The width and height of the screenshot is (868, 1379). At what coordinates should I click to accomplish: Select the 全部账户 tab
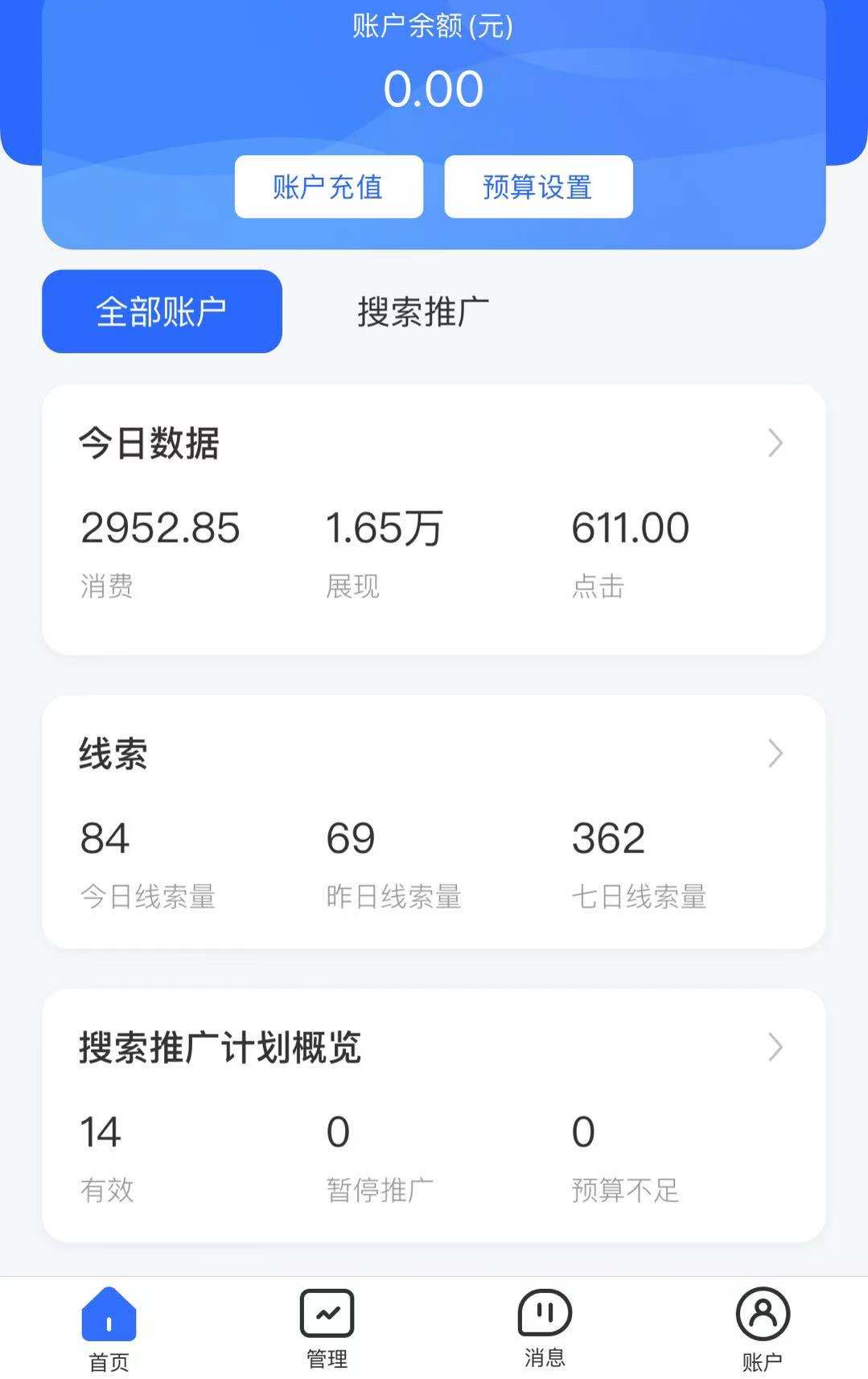tap(162, 311)
